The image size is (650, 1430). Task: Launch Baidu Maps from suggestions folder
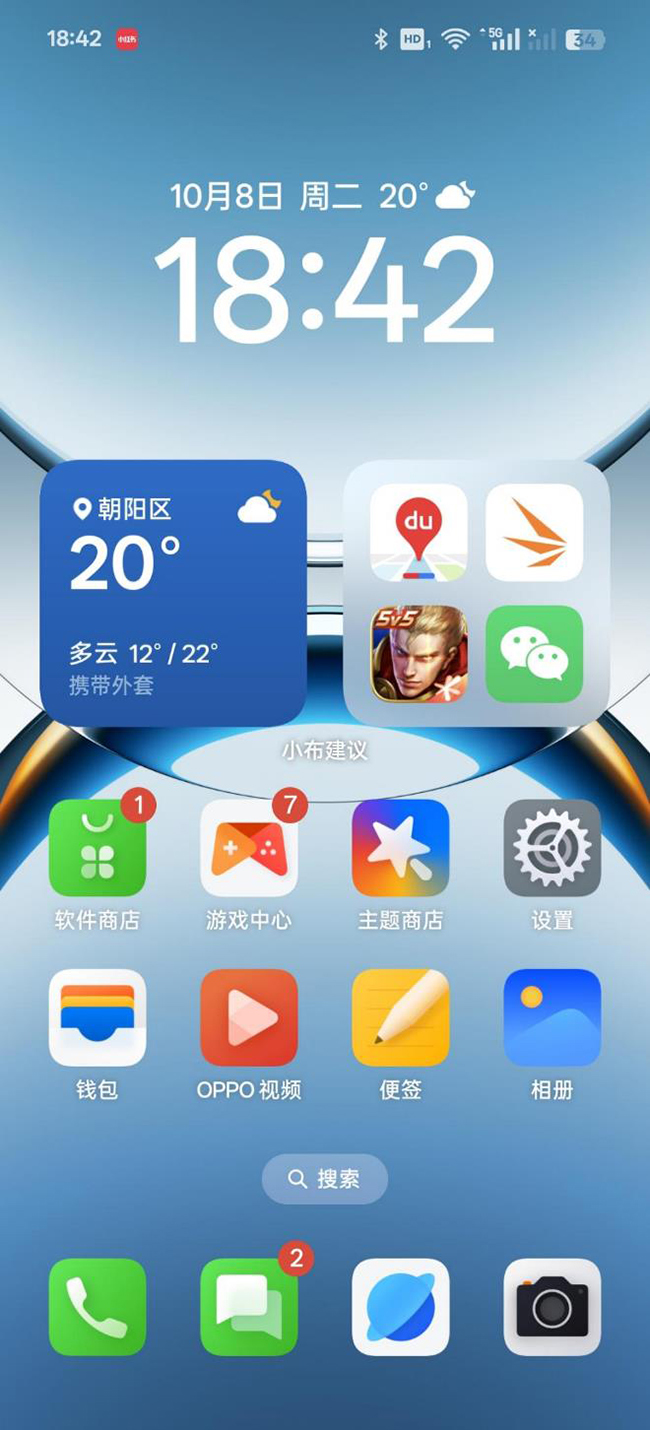(x=418, y=532)
